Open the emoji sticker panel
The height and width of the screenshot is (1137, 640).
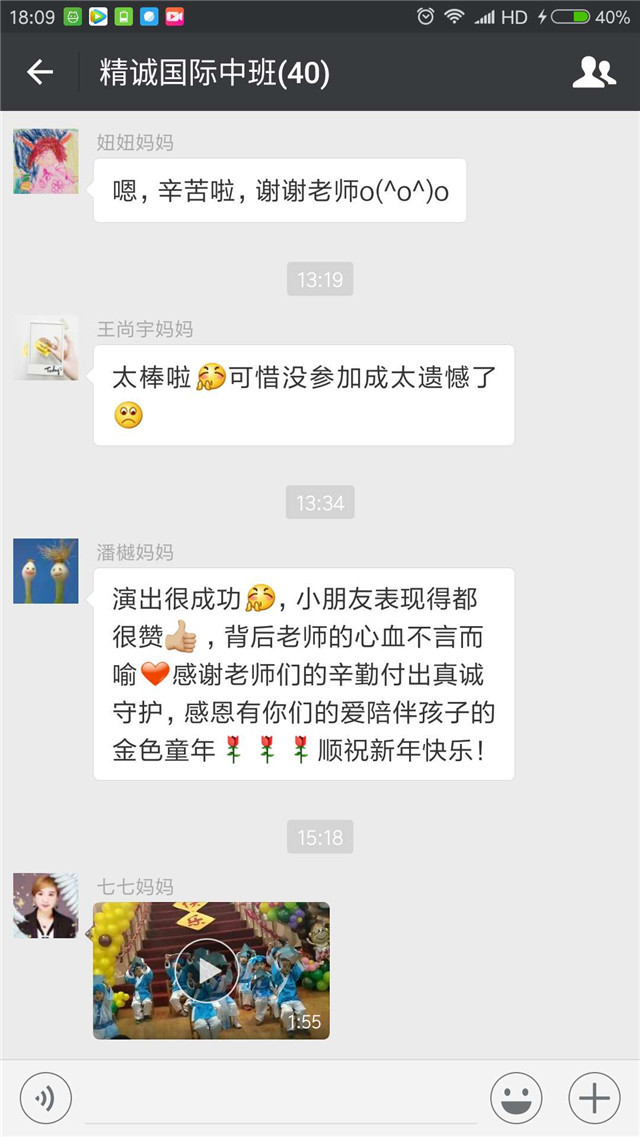point(516,1098)
